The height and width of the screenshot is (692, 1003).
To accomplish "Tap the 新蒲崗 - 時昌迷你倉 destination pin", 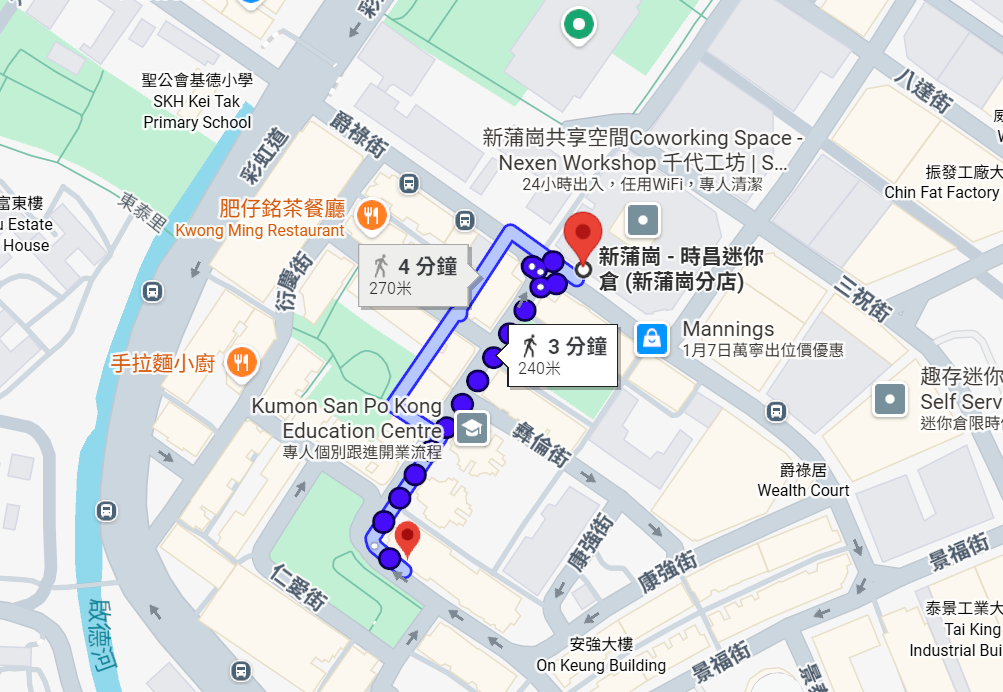I will pyautogui.click(x=582, y=239).
